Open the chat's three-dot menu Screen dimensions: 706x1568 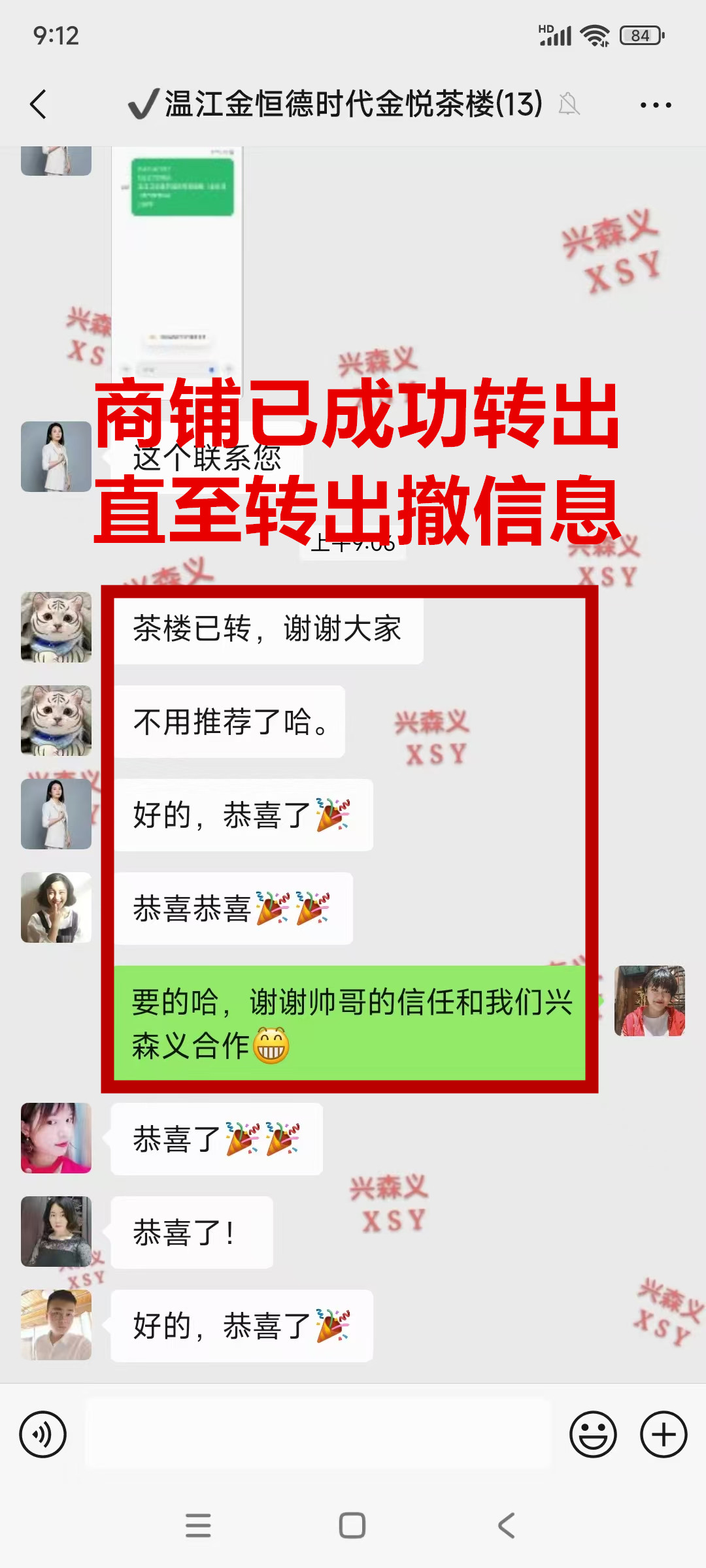(656, 105)
